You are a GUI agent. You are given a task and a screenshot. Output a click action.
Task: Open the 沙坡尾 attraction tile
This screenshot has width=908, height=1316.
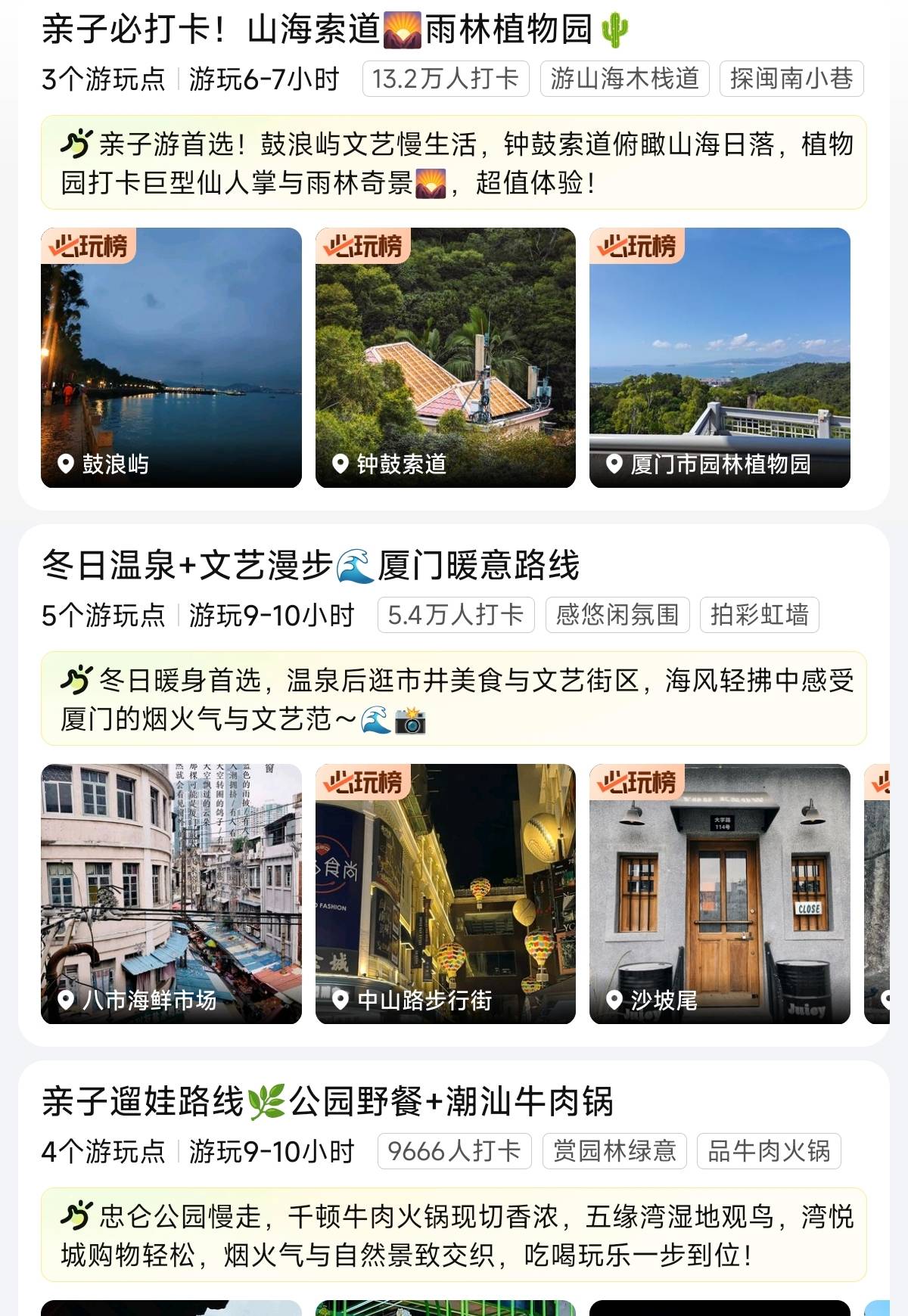tap(720, 893)
